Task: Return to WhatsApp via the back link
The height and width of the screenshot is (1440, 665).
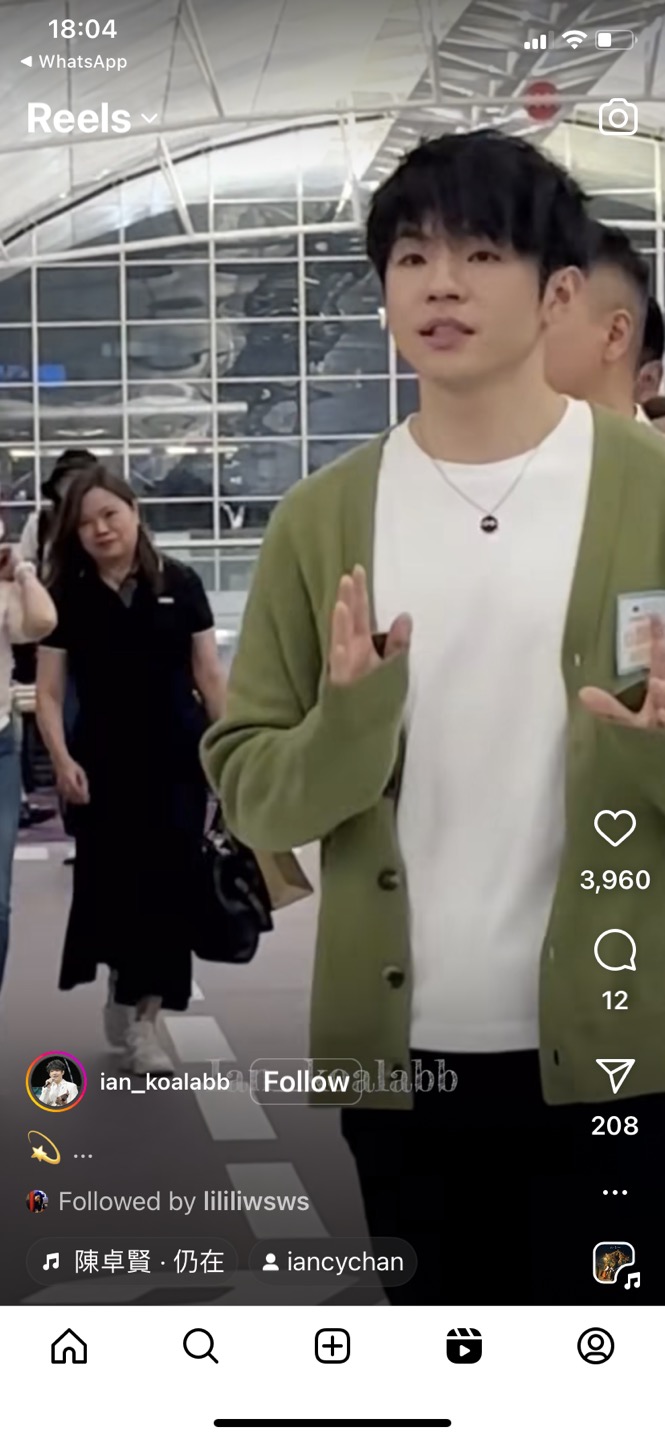Action: pos(74,62)
